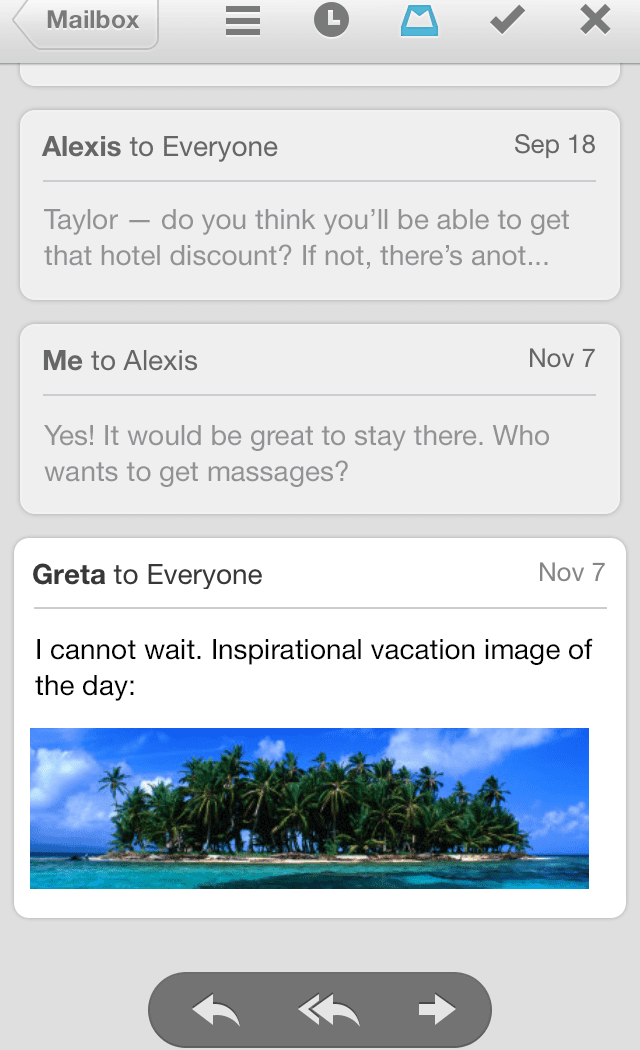Delete thread with the X icon
Image resolution: width=640 pixels, height=1050 pixels.
tap(596, 21)
